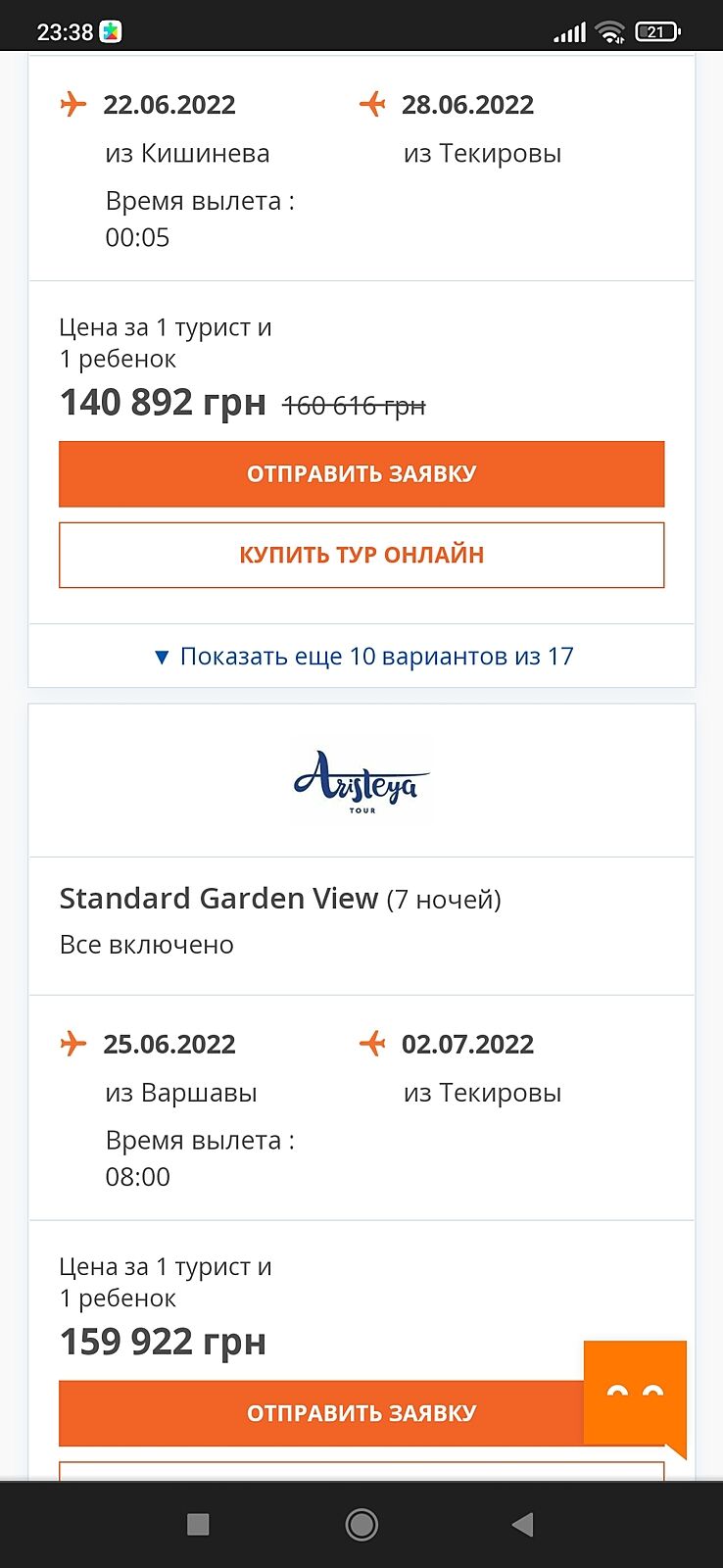Screen dimensions: 723x1568
Task: Tap the Купить тур онлайн button
Action: coord(361,555)
